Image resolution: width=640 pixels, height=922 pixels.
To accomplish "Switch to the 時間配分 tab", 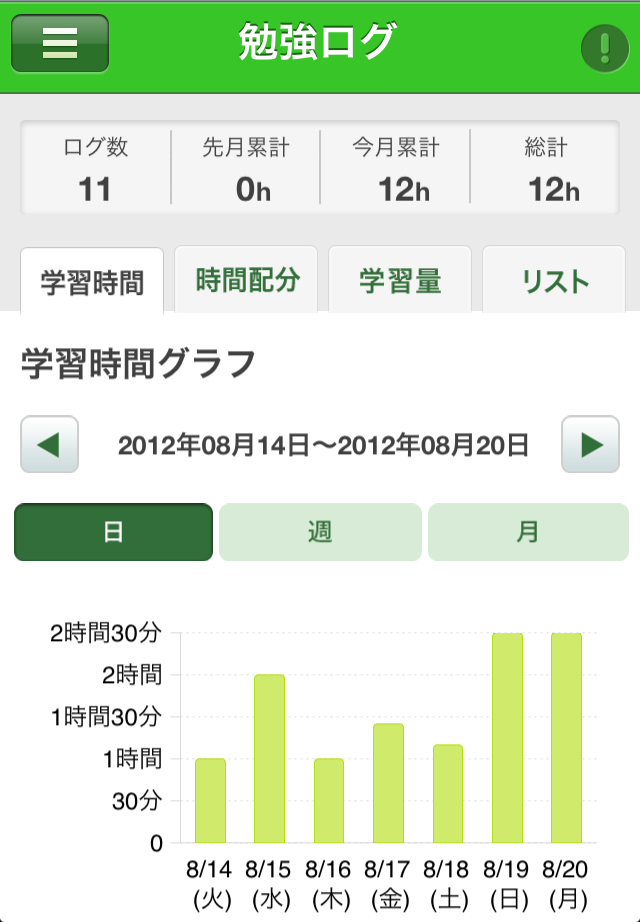I will [247, 281].
